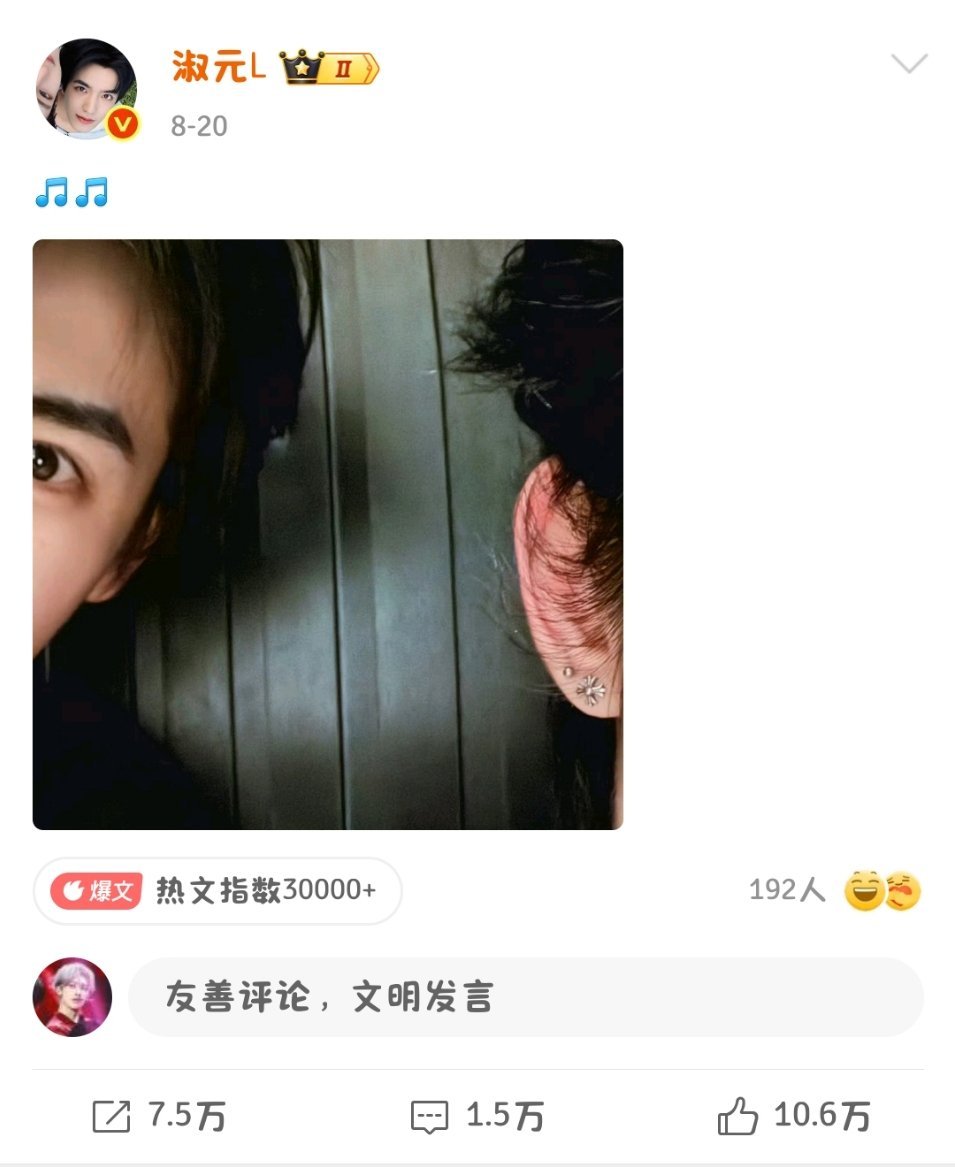Expand the post options chevron
Screen dimensions: 955x1167
[x=910, y=63]
